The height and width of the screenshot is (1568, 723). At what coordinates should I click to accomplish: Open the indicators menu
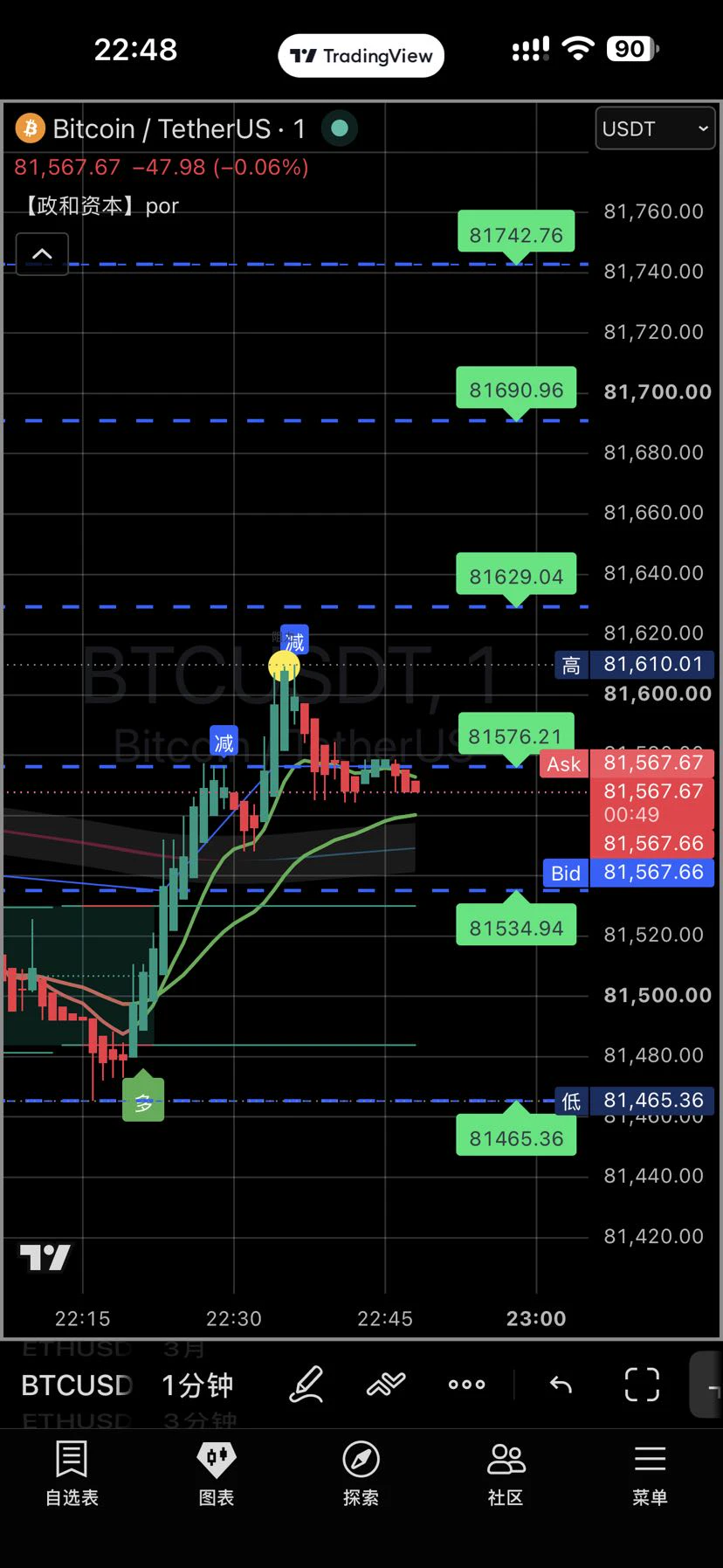(x=386, y=1385)
